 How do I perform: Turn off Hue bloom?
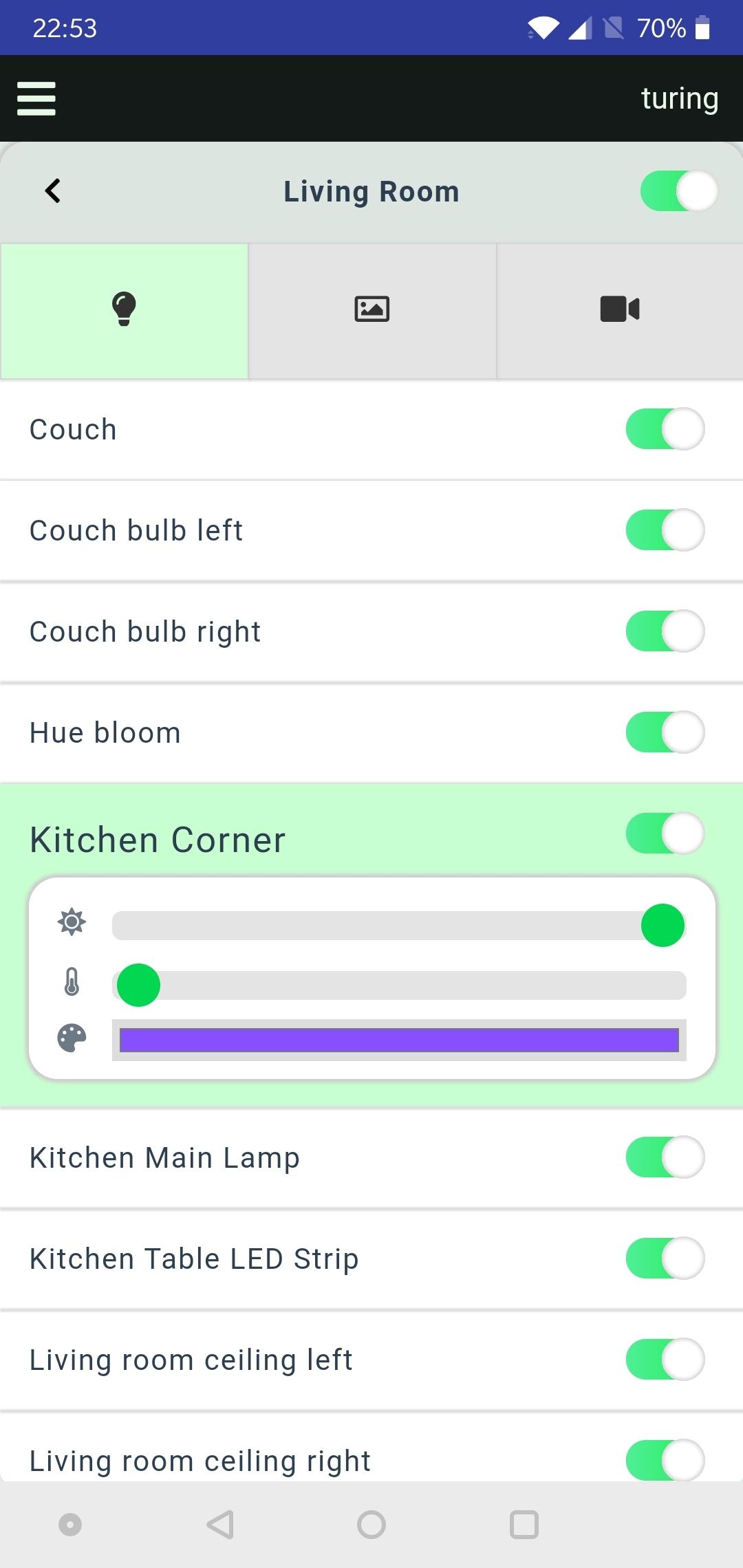point(665,732)
